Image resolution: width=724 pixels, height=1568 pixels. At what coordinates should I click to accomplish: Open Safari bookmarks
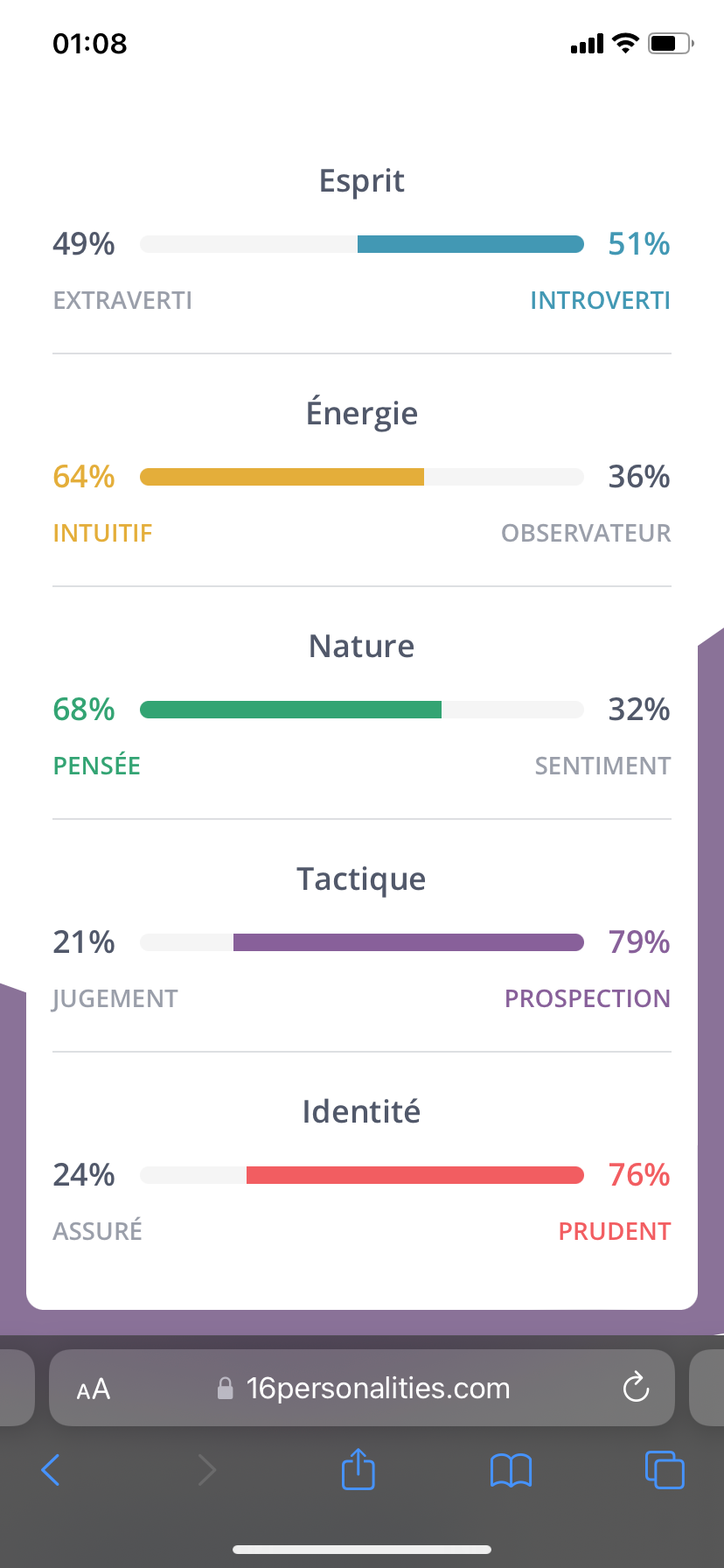pyautogui.click(x=512, y=1470)
